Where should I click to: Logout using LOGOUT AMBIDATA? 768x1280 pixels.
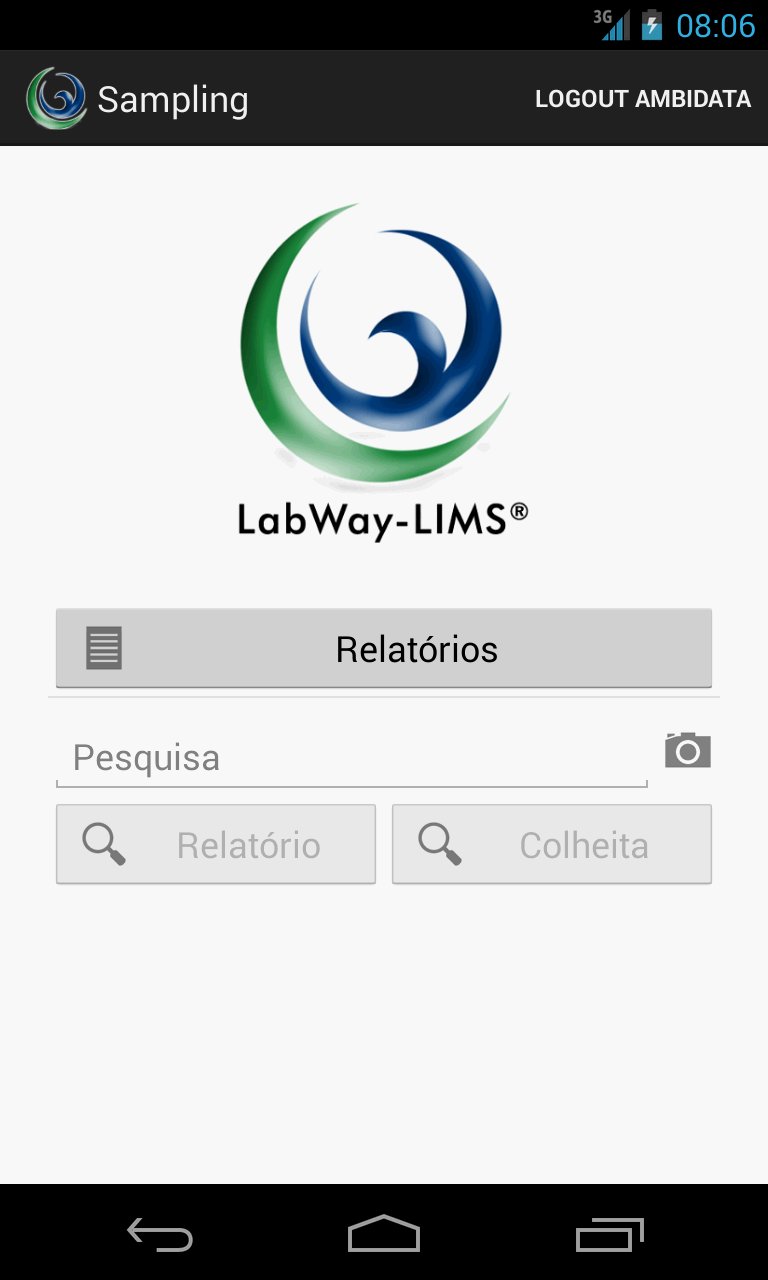pos(644,98)
